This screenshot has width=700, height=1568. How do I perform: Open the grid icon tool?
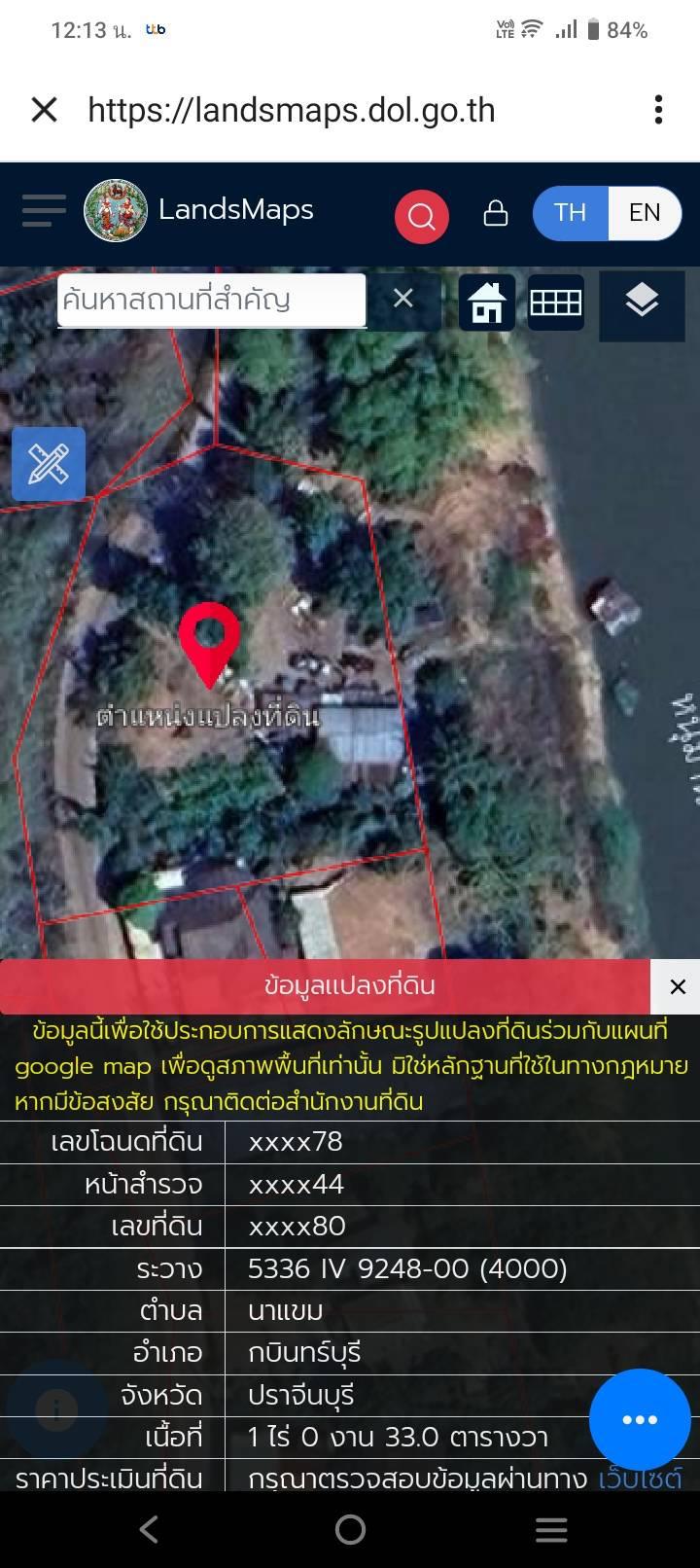tap(556, 303)
